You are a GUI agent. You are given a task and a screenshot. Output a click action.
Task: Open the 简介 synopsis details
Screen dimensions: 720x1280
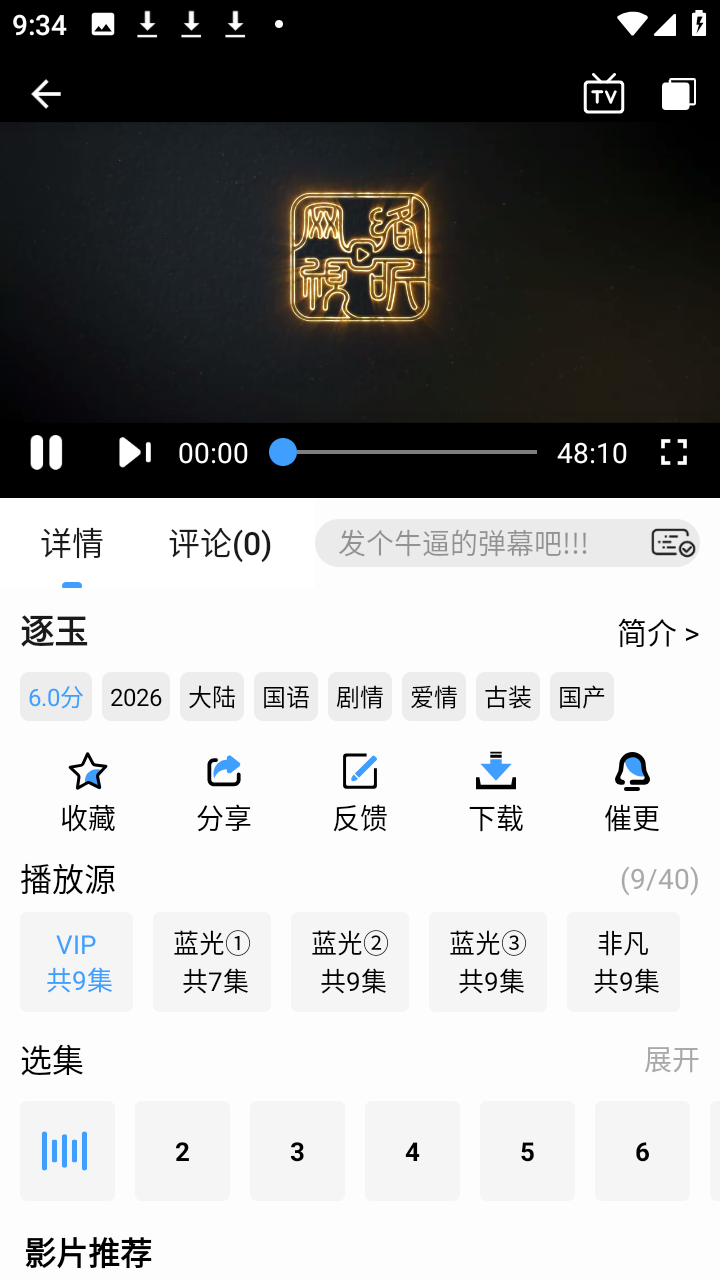(658, 634)
